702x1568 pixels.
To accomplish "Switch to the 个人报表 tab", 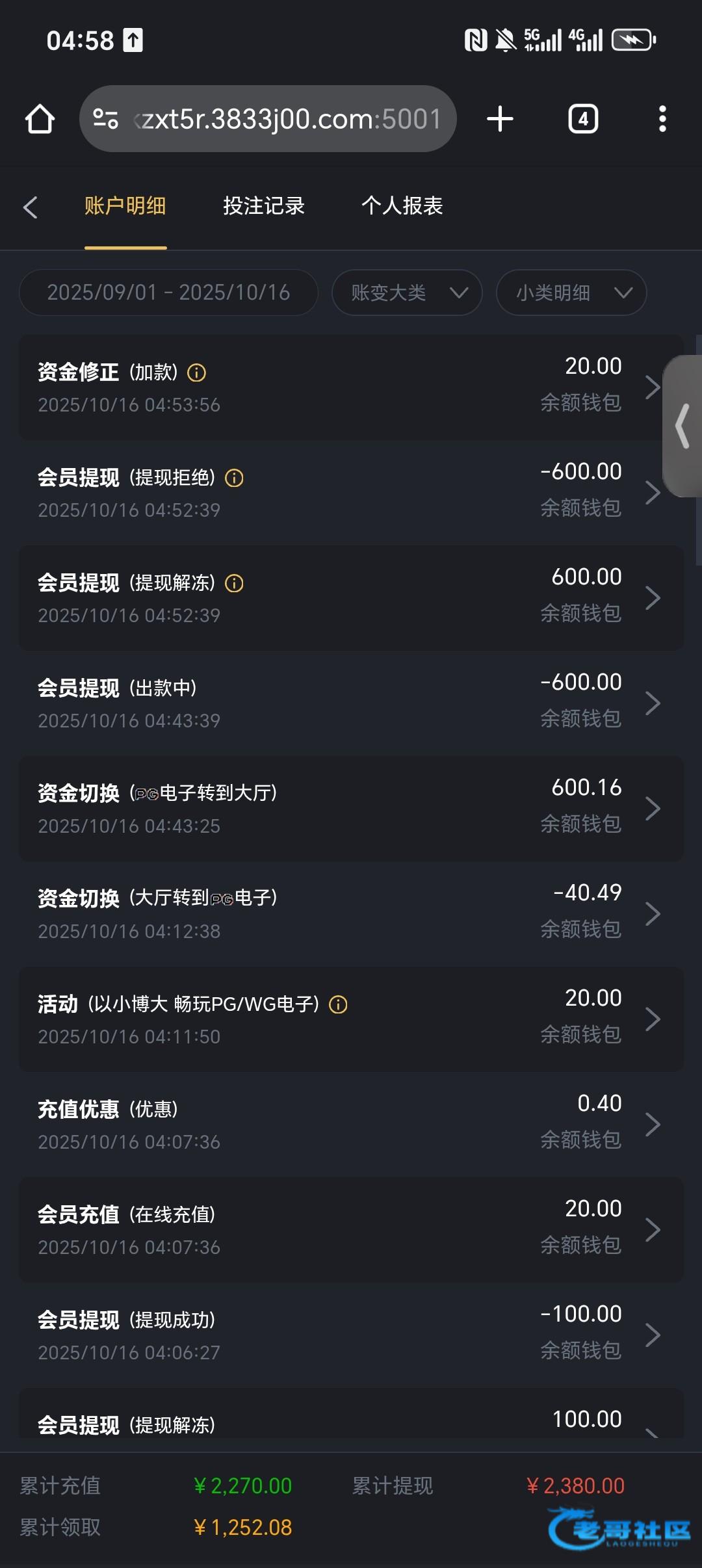I will pos(402,206).
